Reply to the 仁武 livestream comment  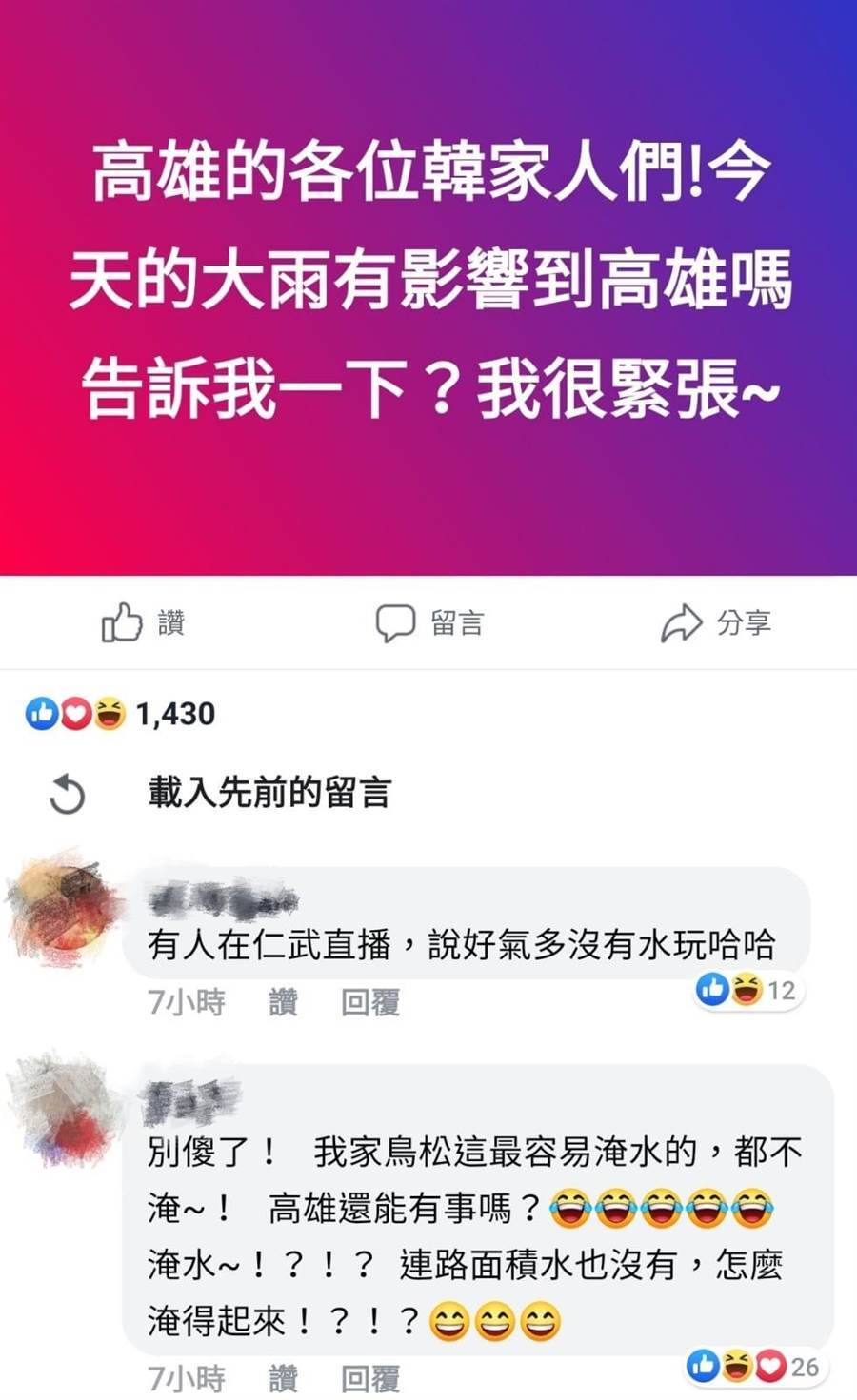pos(370,1002)
